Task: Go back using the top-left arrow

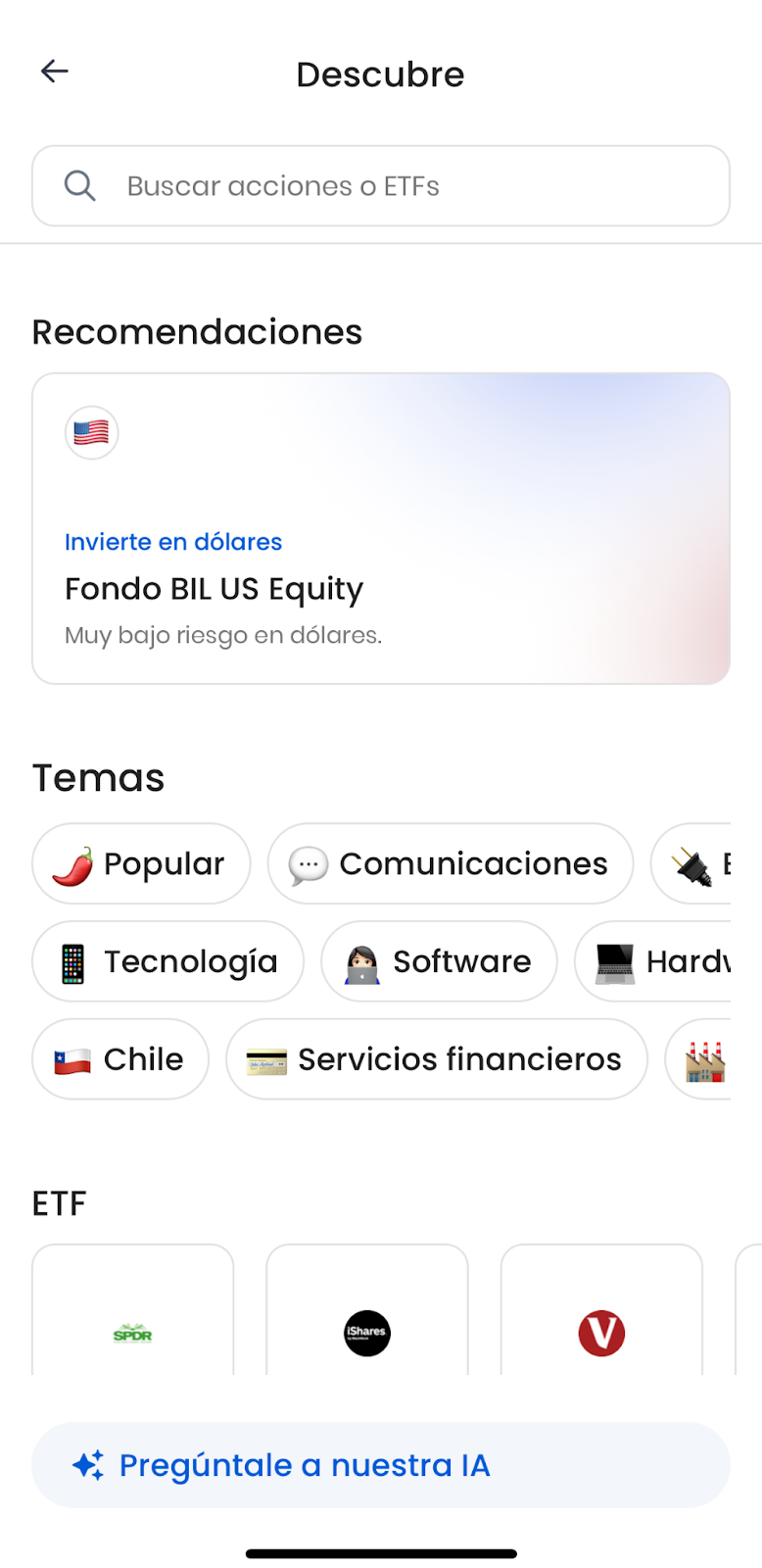Action: click(x=55, y=72)
